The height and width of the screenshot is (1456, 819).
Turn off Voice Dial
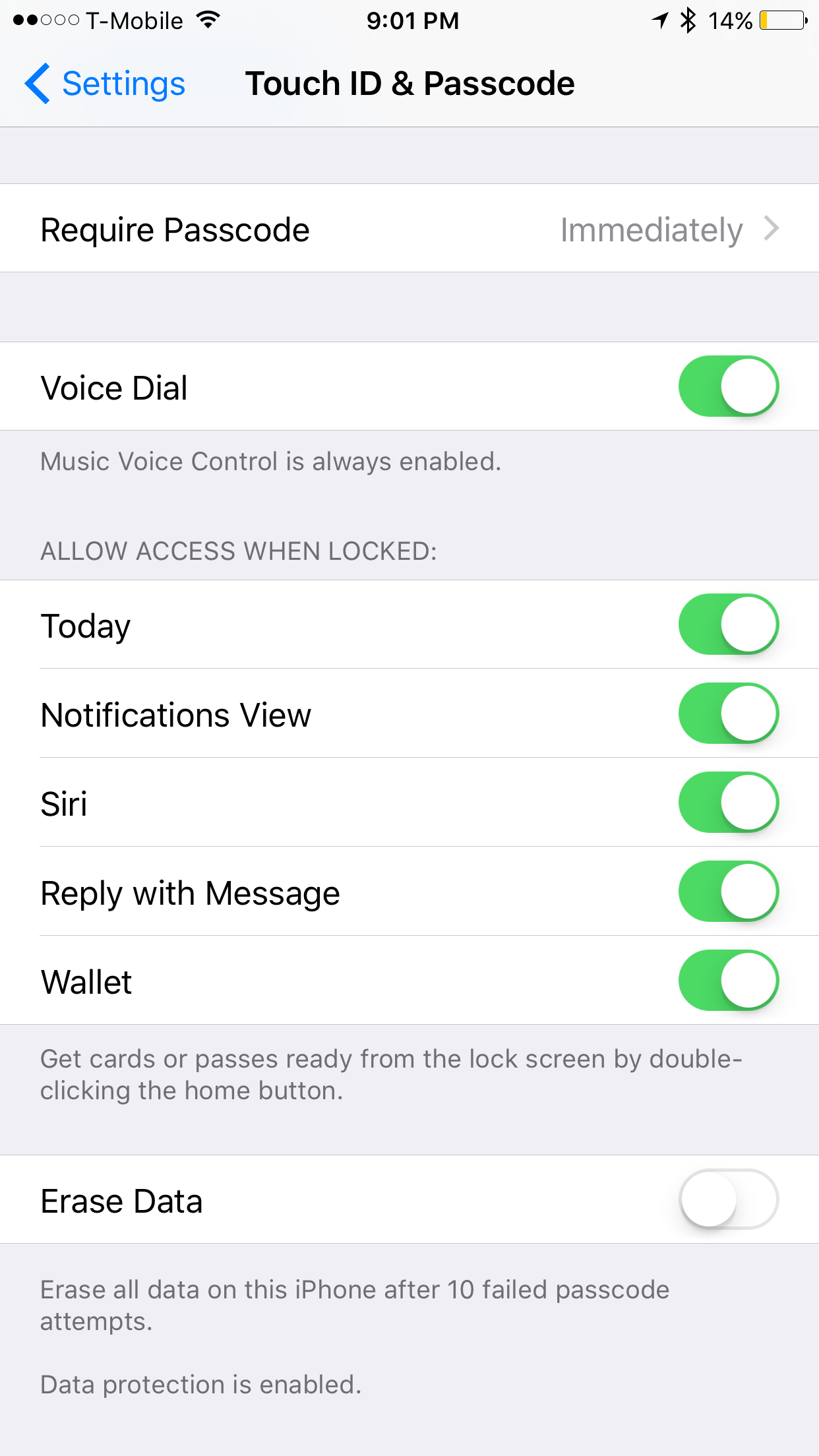pos(728,386)
